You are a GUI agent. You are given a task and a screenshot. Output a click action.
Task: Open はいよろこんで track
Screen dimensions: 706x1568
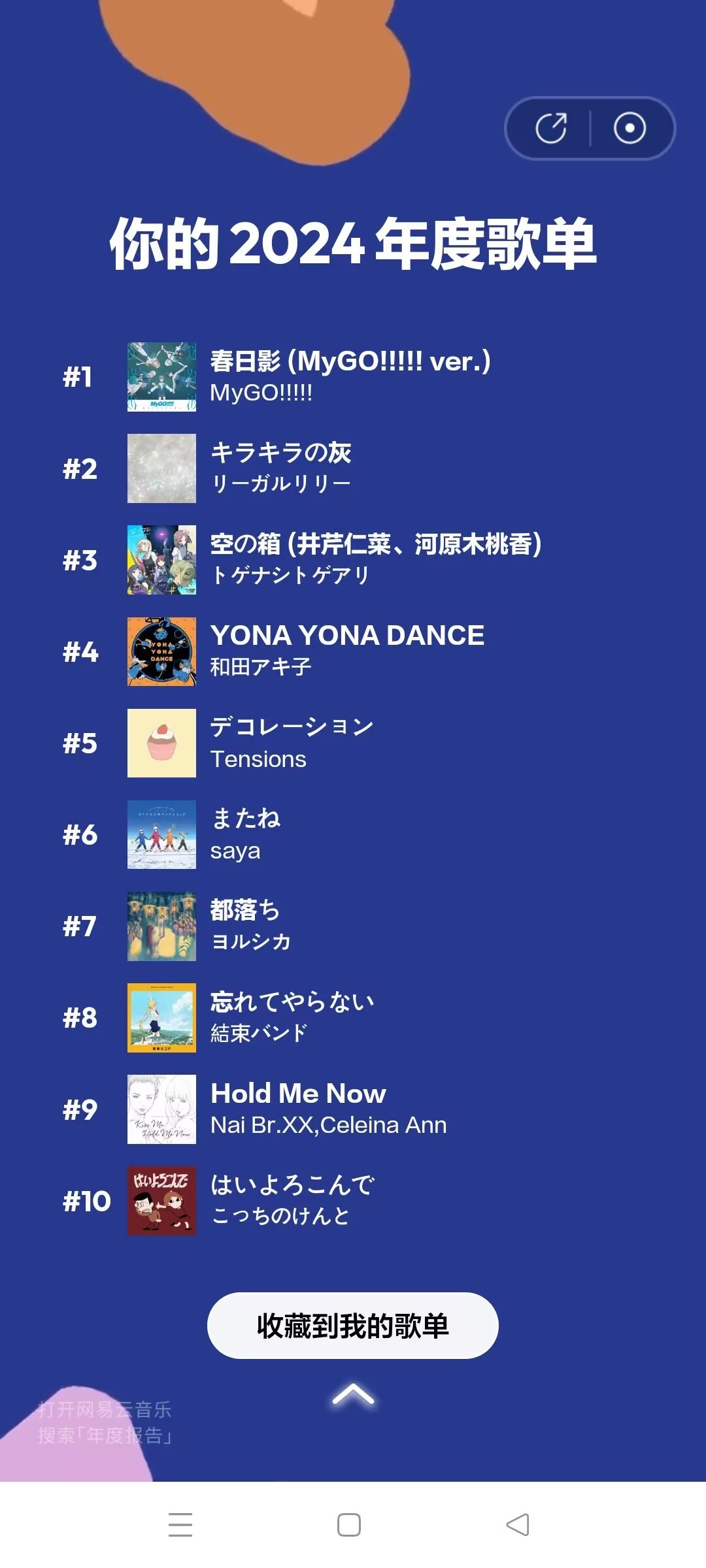pyautogui.click(x=353, y=1200)
